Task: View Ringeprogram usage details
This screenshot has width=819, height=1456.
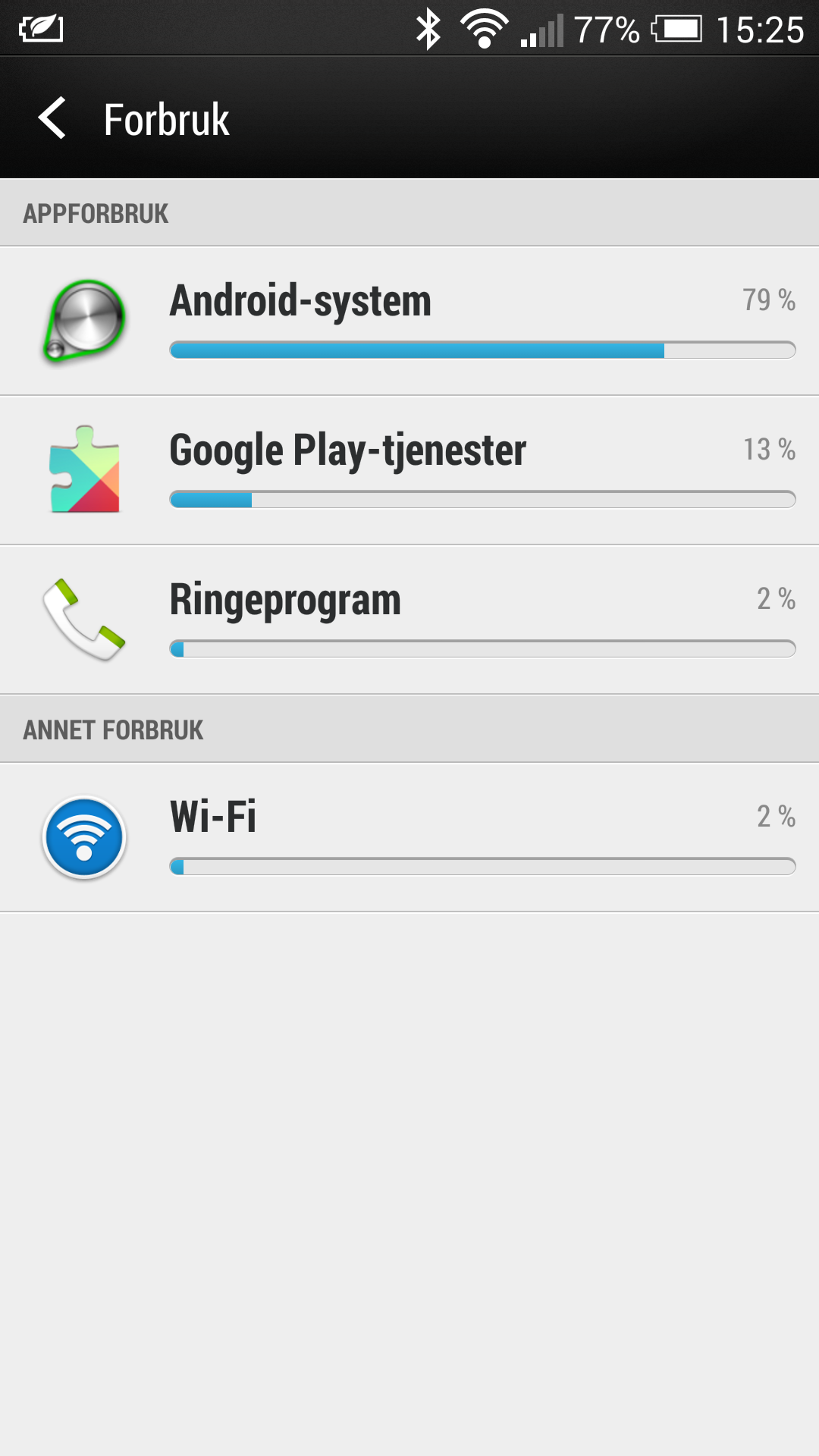Action: pyautogui.click(x=409, y=620)
